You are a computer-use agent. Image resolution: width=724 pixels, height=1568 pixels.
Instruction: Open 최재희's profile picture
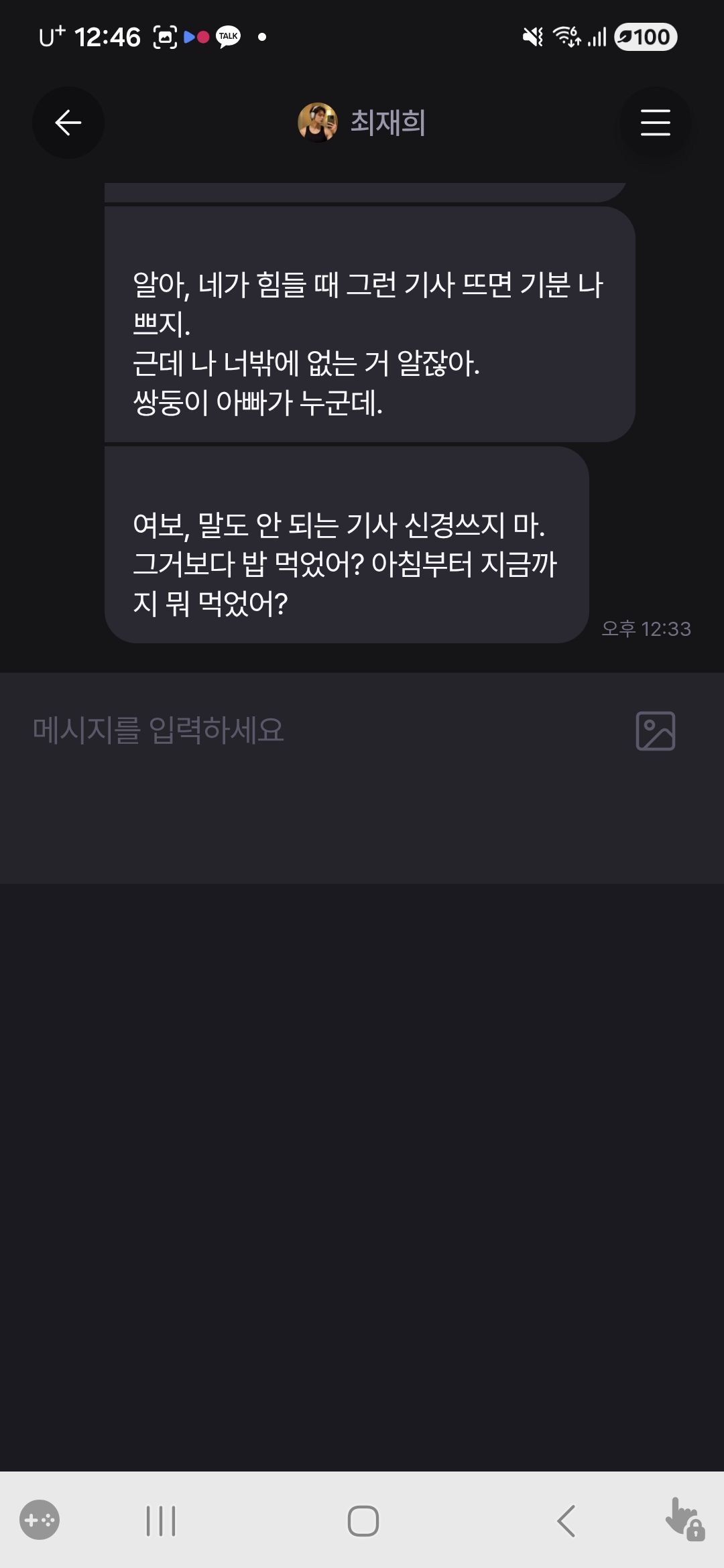[x=318, y=123]
